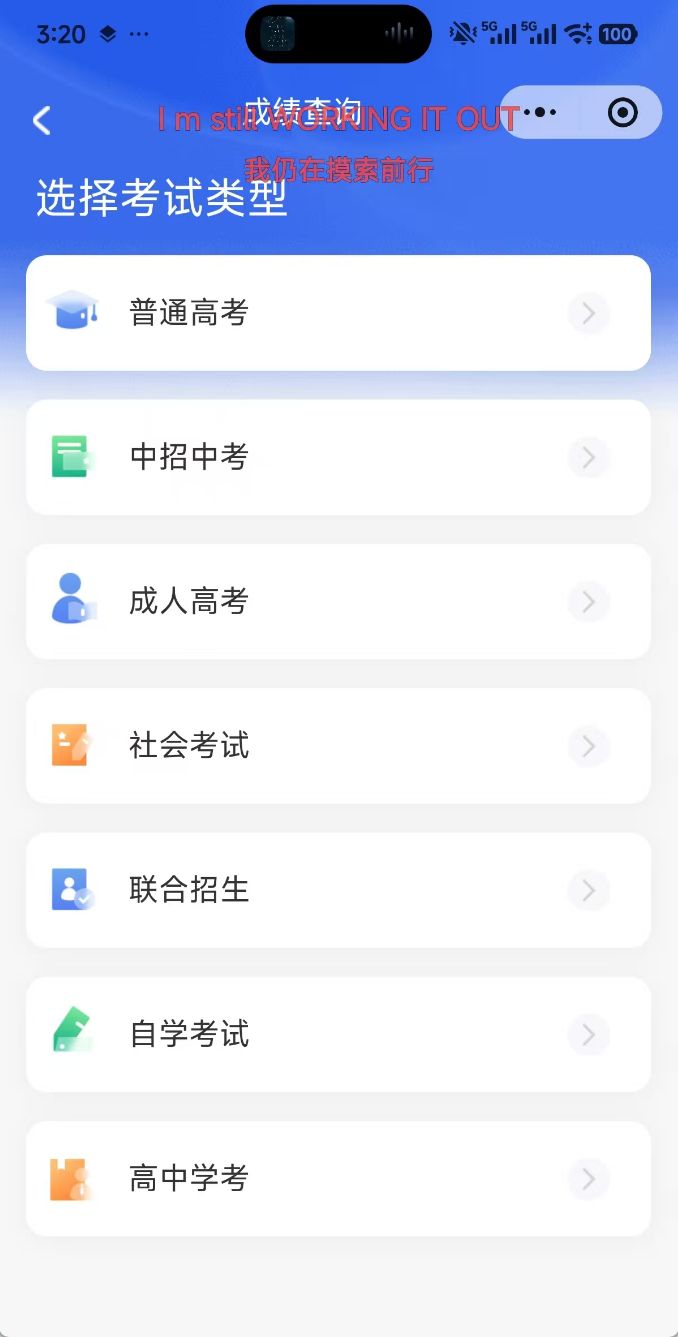
Task: Go back with the top-left arrow
Action: coord(41,121)
